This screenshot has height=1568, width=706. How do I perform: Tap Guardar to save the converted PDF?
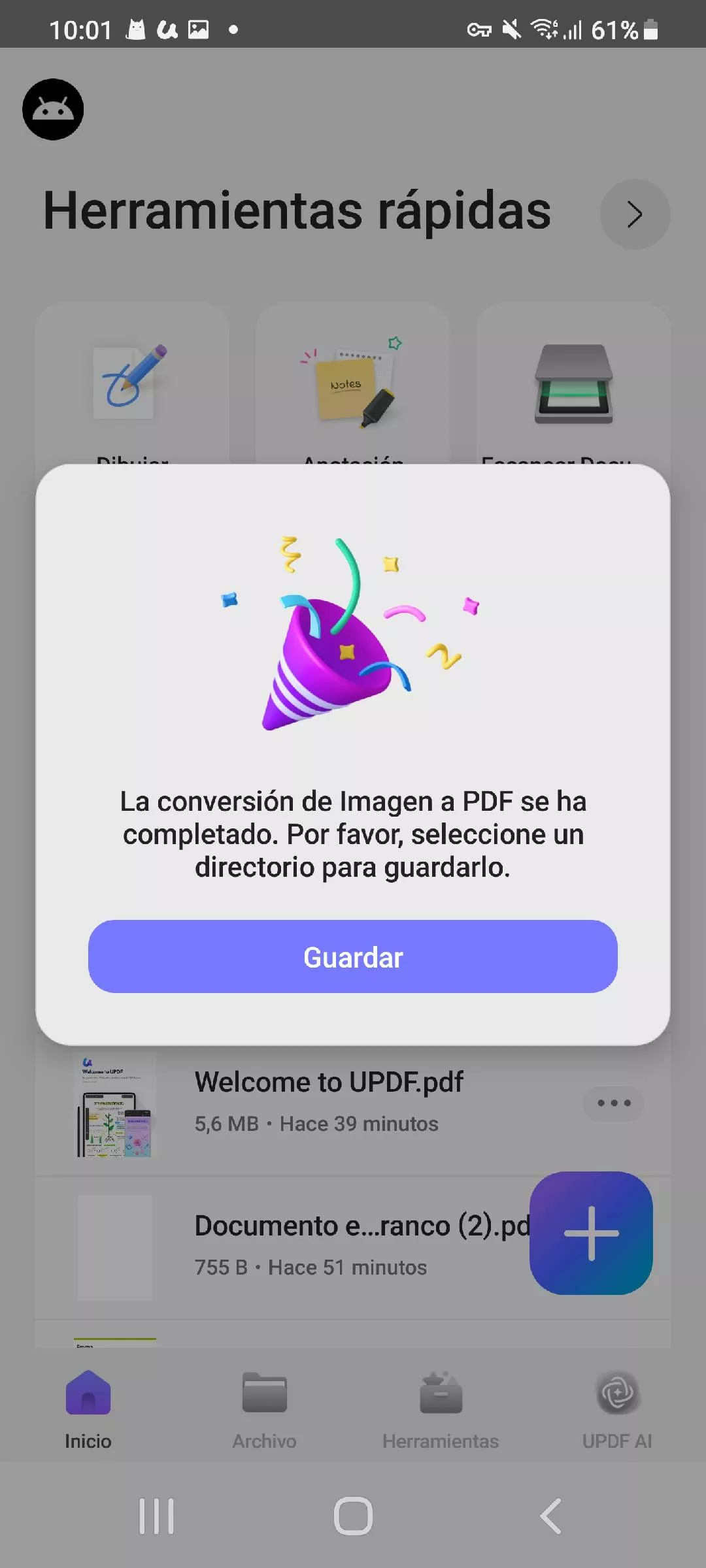[x=353, y=957]
